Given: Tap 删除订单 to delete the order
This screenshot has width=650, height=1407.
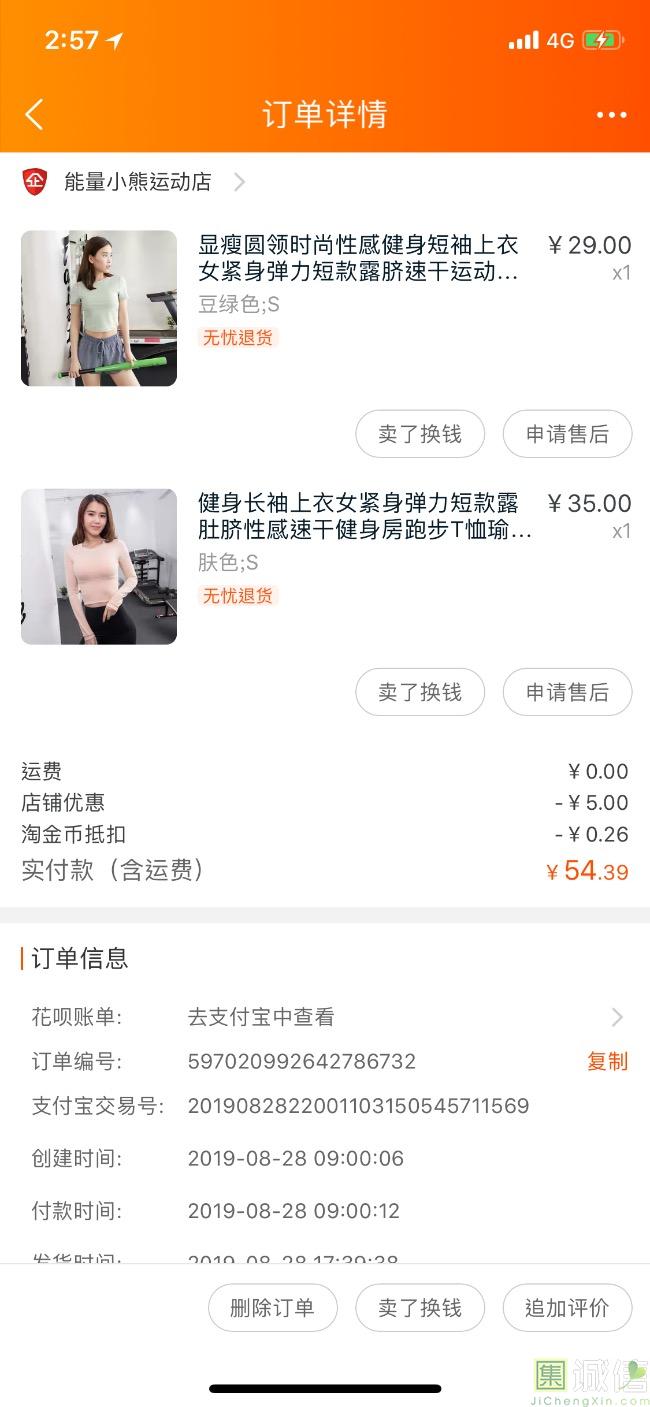Looking at the screenshot, I should (x=272, y=1308).
